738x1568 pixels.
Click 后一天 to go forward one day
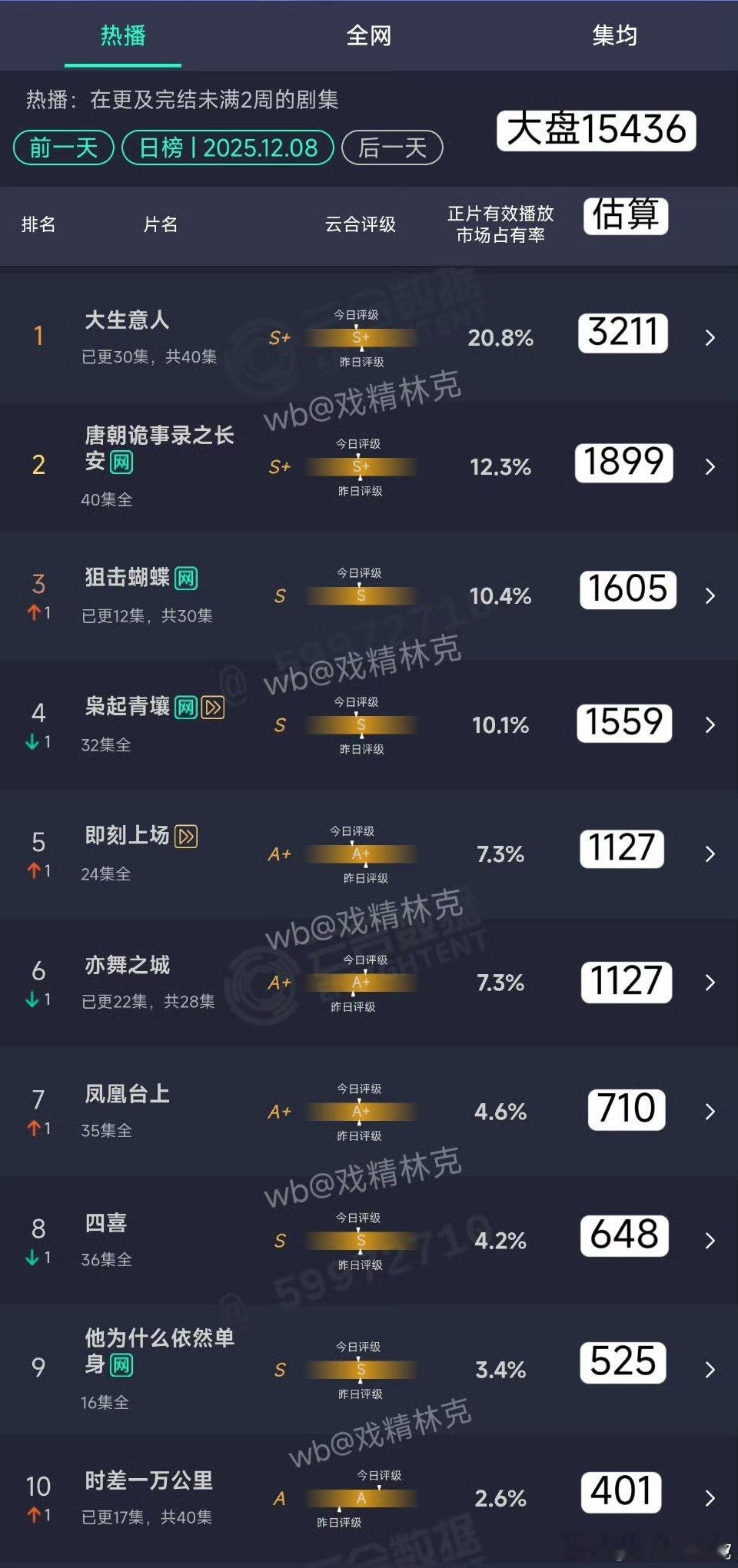[x=393, y=148]
